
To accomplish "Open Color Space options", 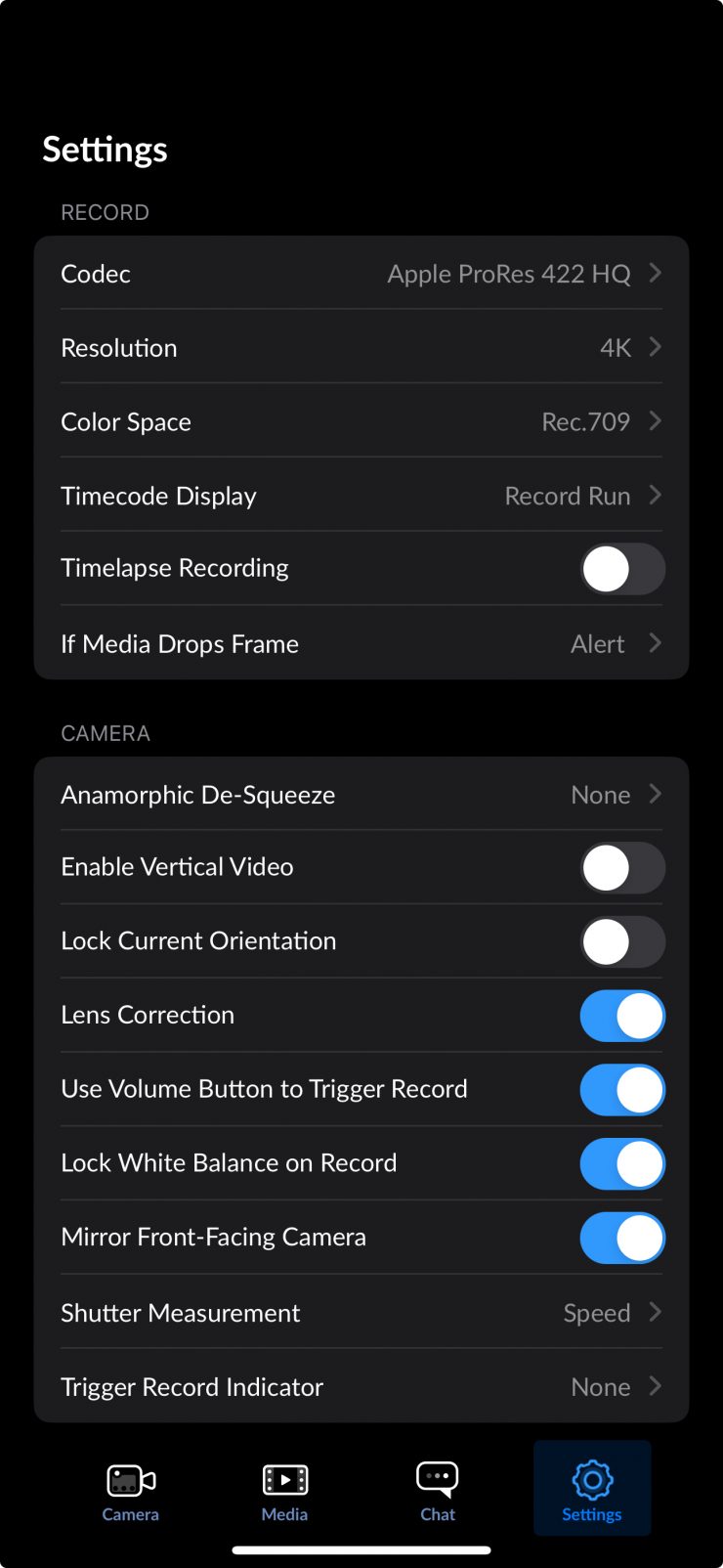I will pos(361,422).
